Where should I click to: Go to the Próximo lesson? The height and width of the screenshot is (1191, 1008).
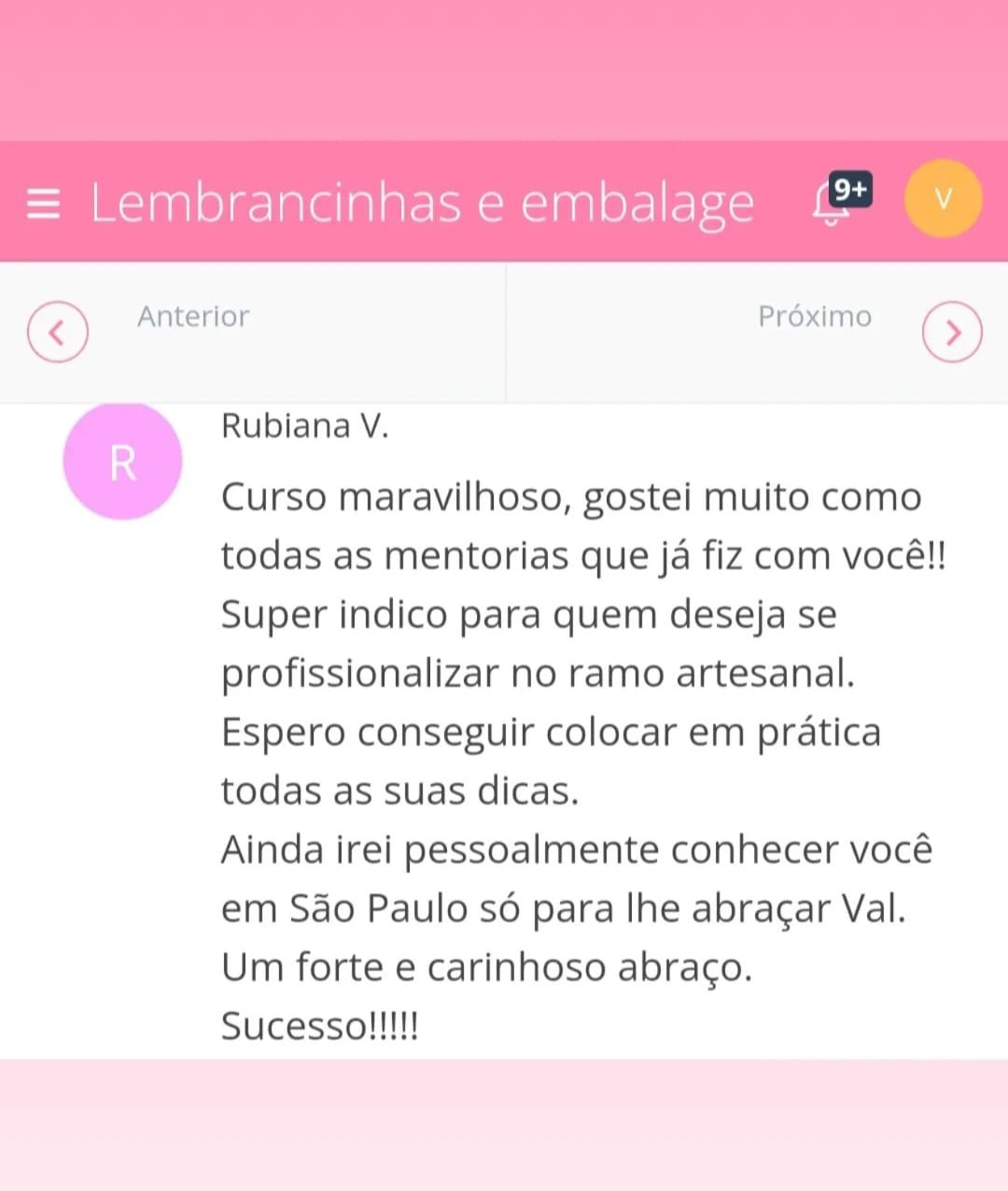[952, 331]
